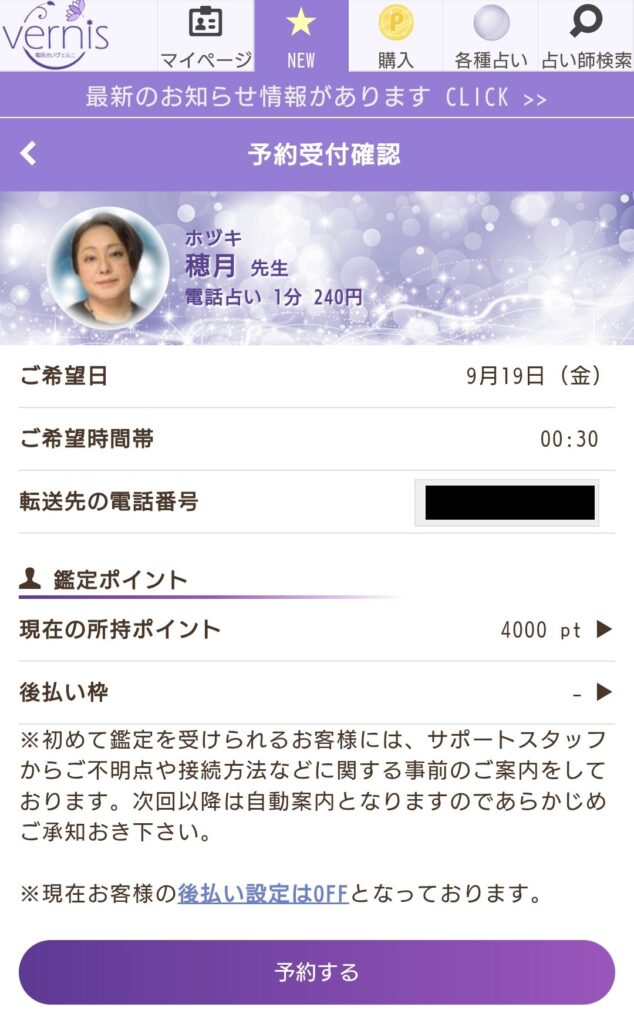634x1024 pixels.
Task: Open 占い師検索 search tab
Action: (586, 36)
